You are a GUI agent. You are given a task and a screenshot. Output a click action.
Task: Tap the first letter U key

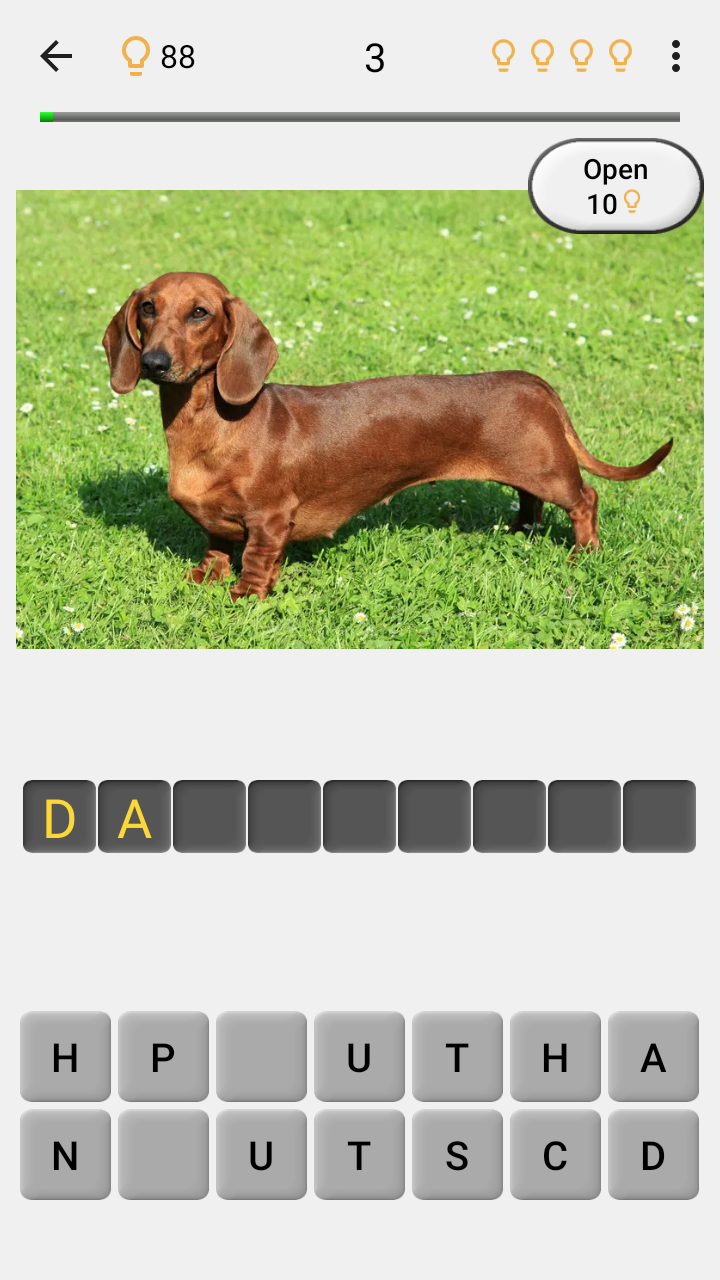coord(359,1055)
